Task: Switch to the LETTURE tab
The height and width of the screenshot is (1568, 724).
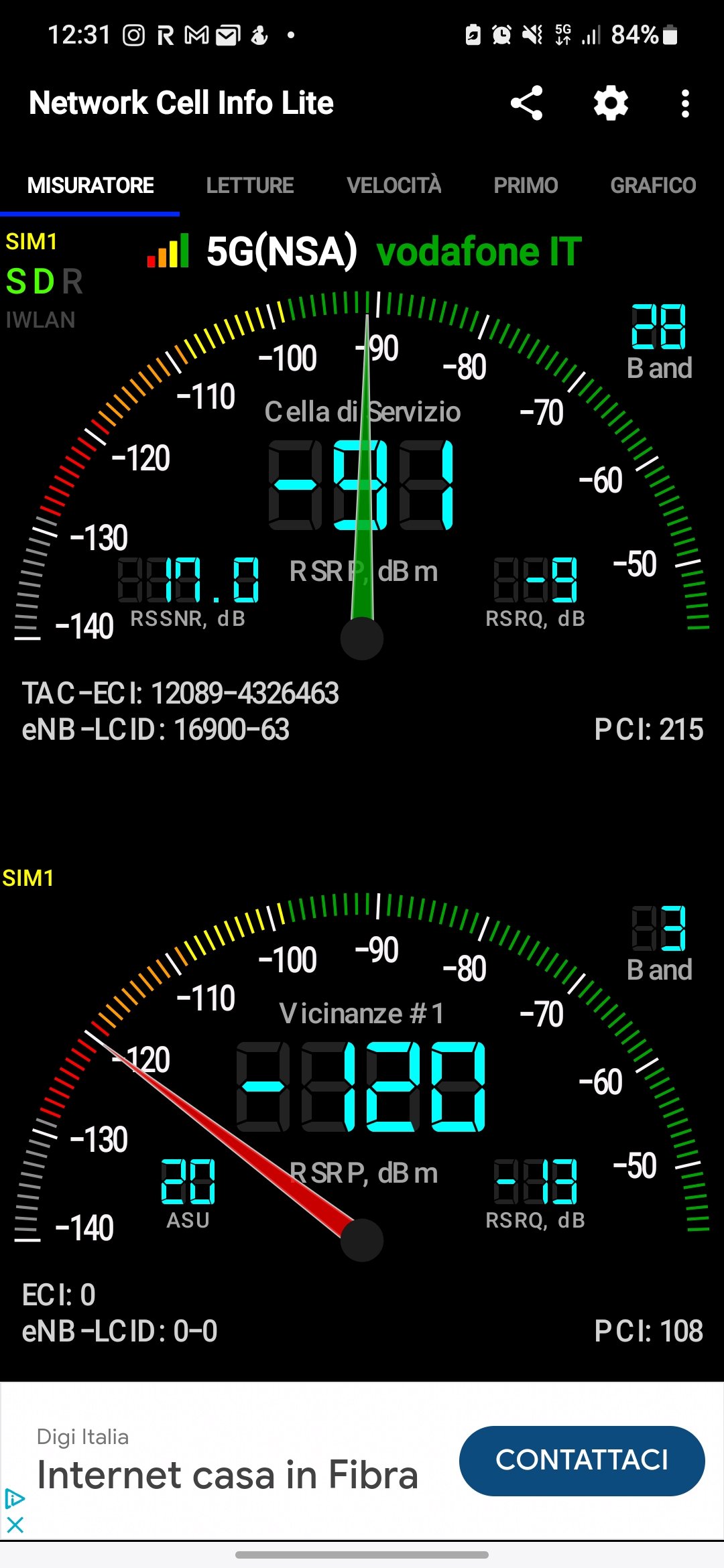Action: click(249, 186)
